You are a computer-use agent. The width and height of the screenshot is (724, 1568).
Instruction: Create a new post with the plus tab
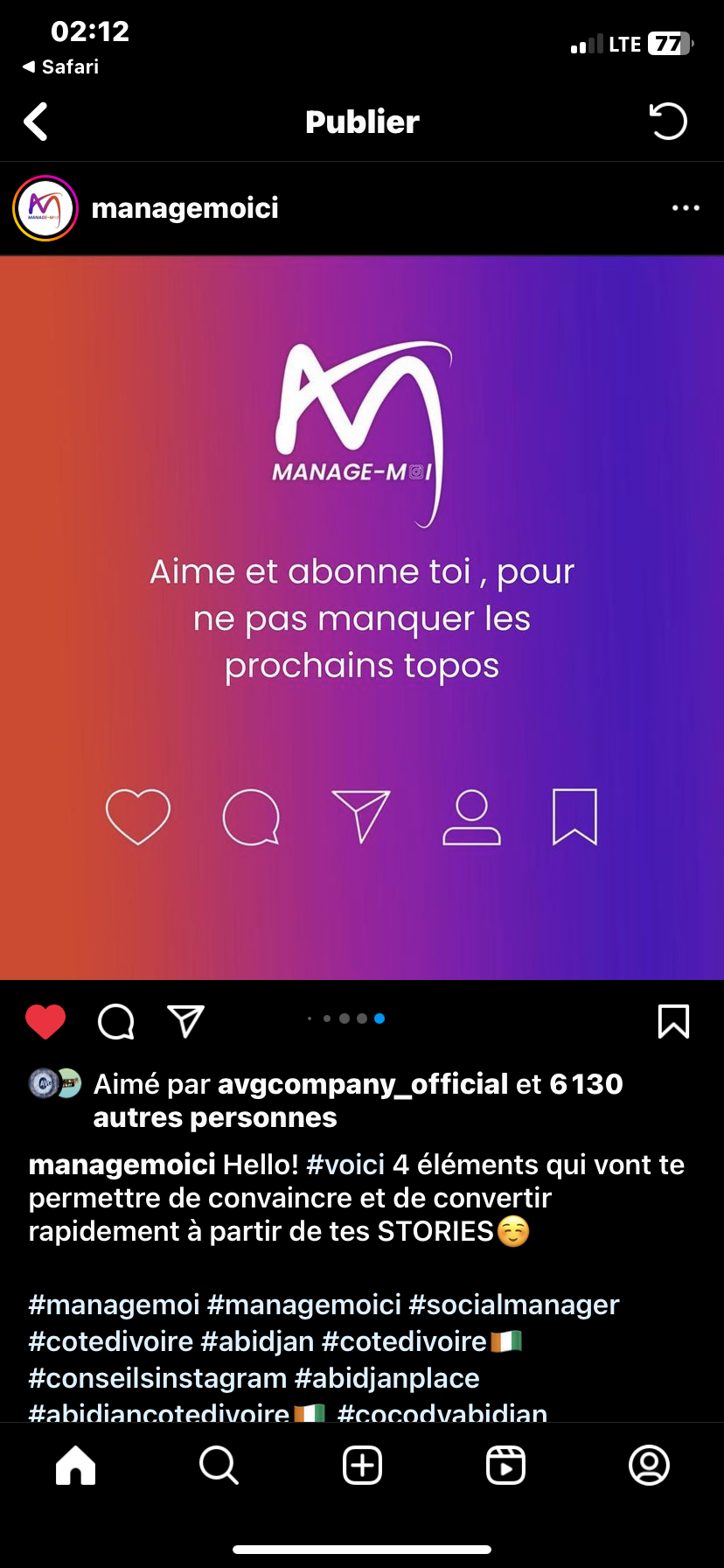coord(362,1465)
